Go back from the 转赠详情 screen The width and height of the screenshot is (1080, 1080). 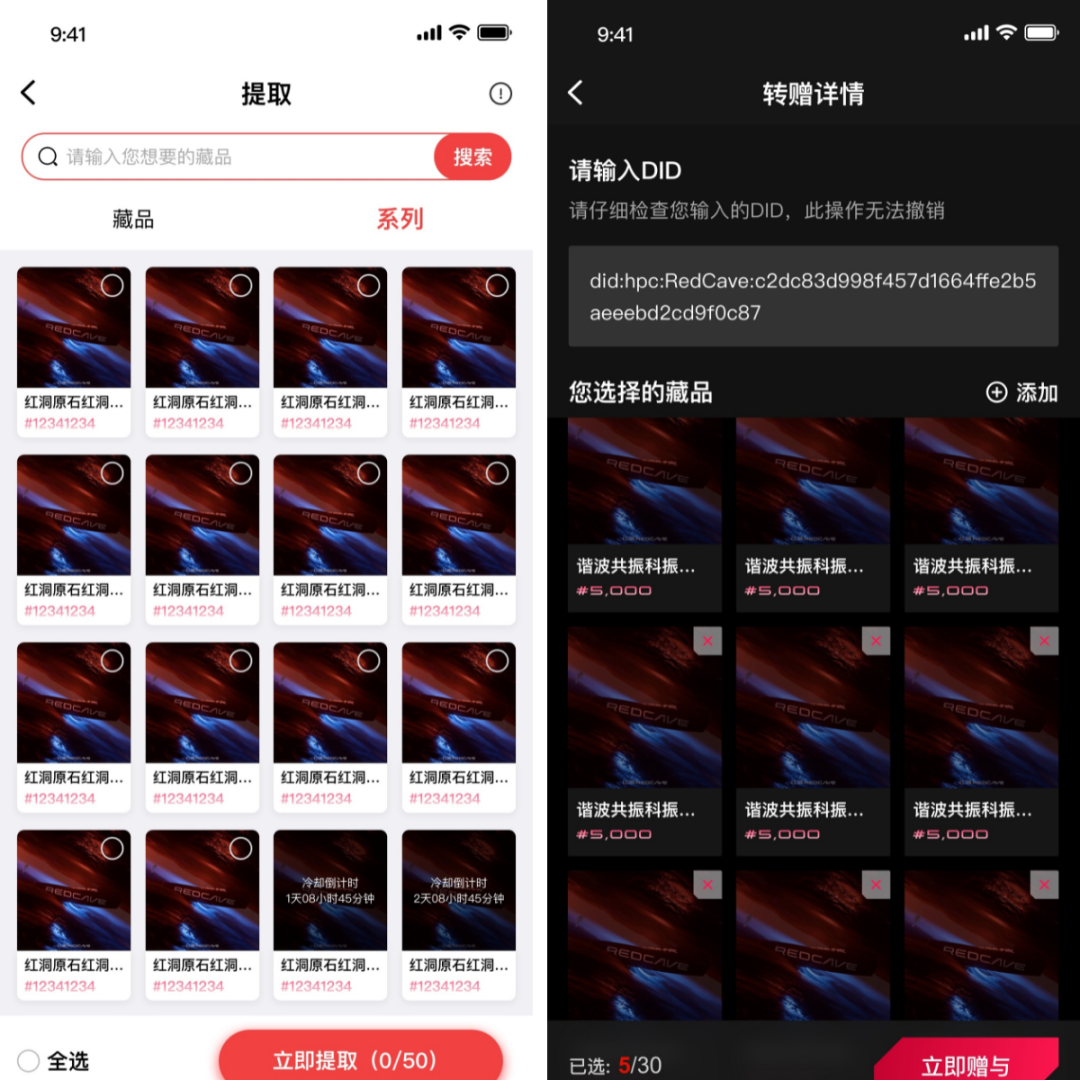(x=575, y=93)
